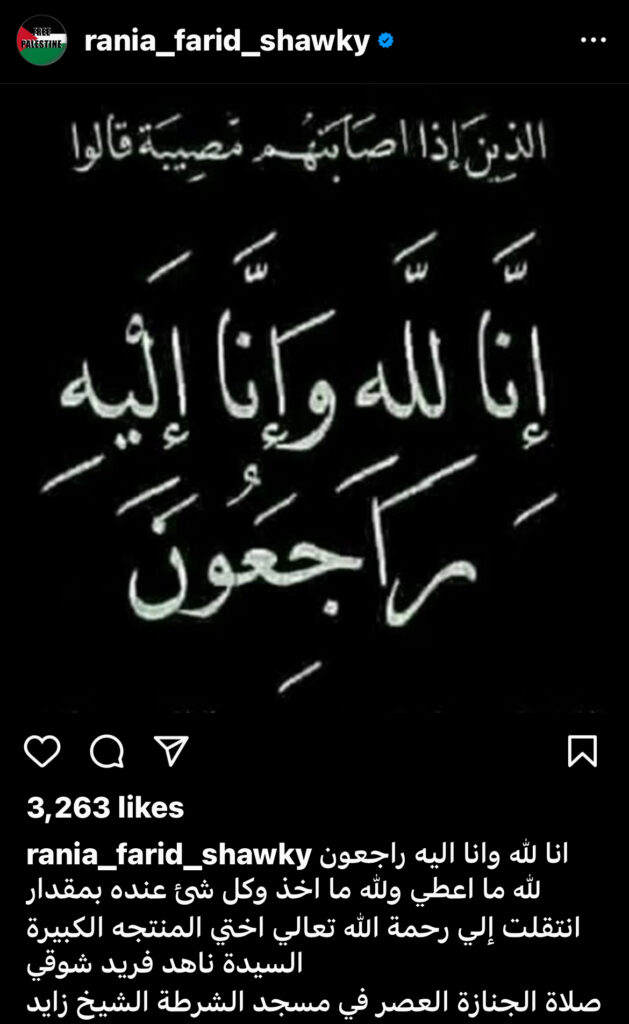This screenshot has width=629, height=1024.
Task: Like this post with the heart icon
Action: pos(42,750)
